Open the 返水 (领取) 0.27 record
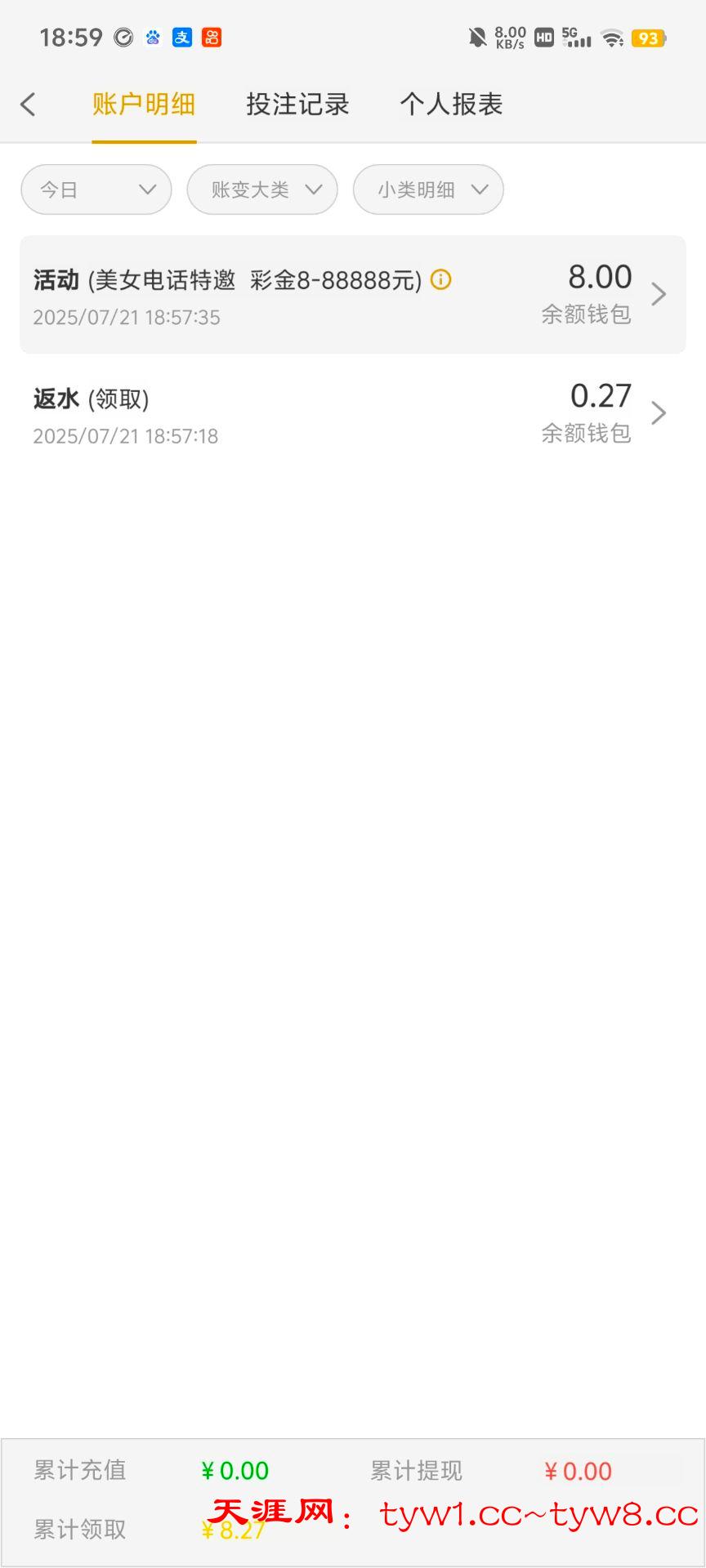The image size is (706, 1568). click(351, 414)
